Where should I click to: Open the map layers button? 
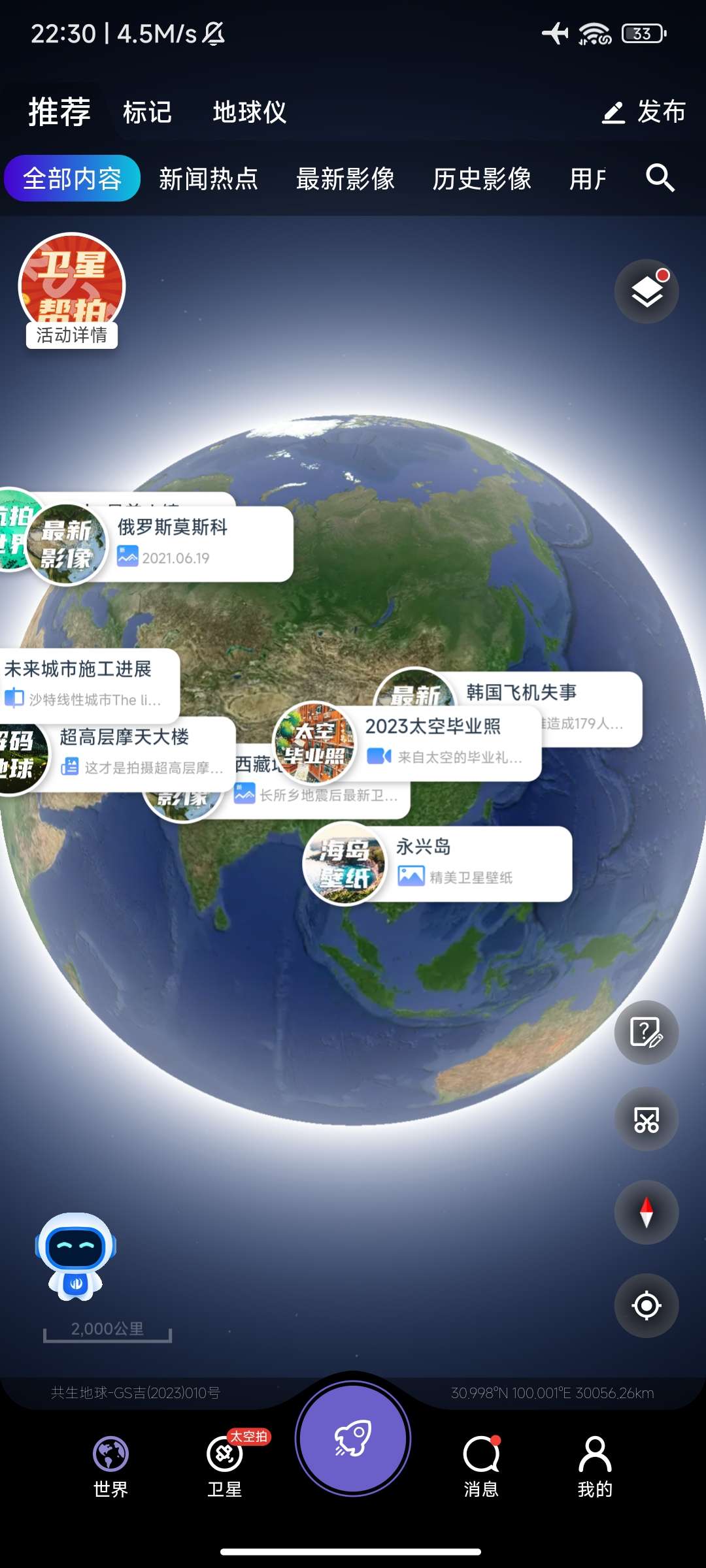646,291
